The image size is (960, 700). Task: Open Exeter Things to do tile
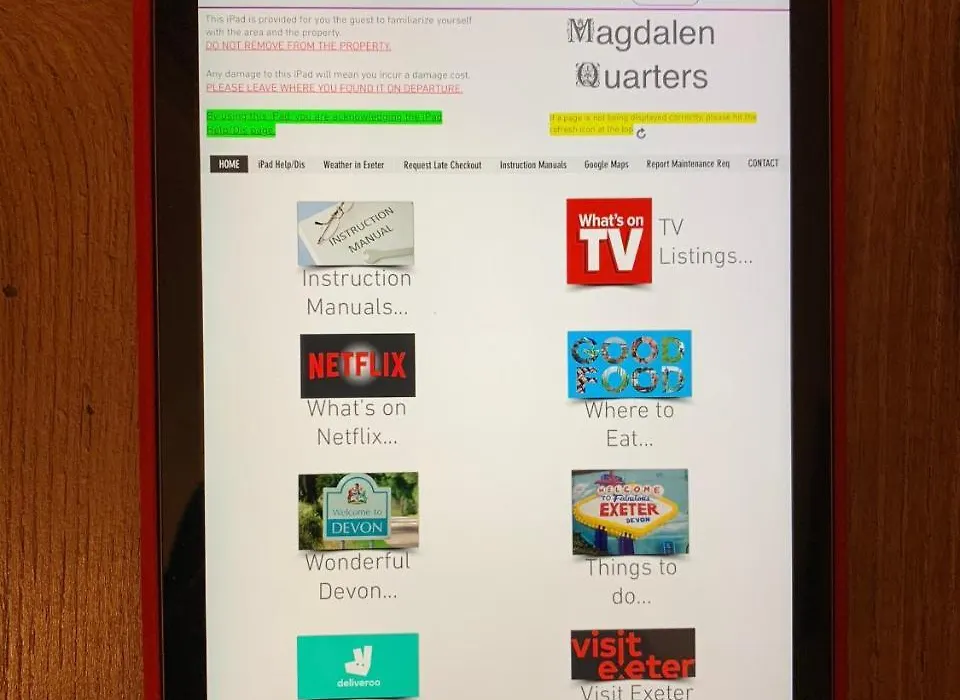coord(630,512)
